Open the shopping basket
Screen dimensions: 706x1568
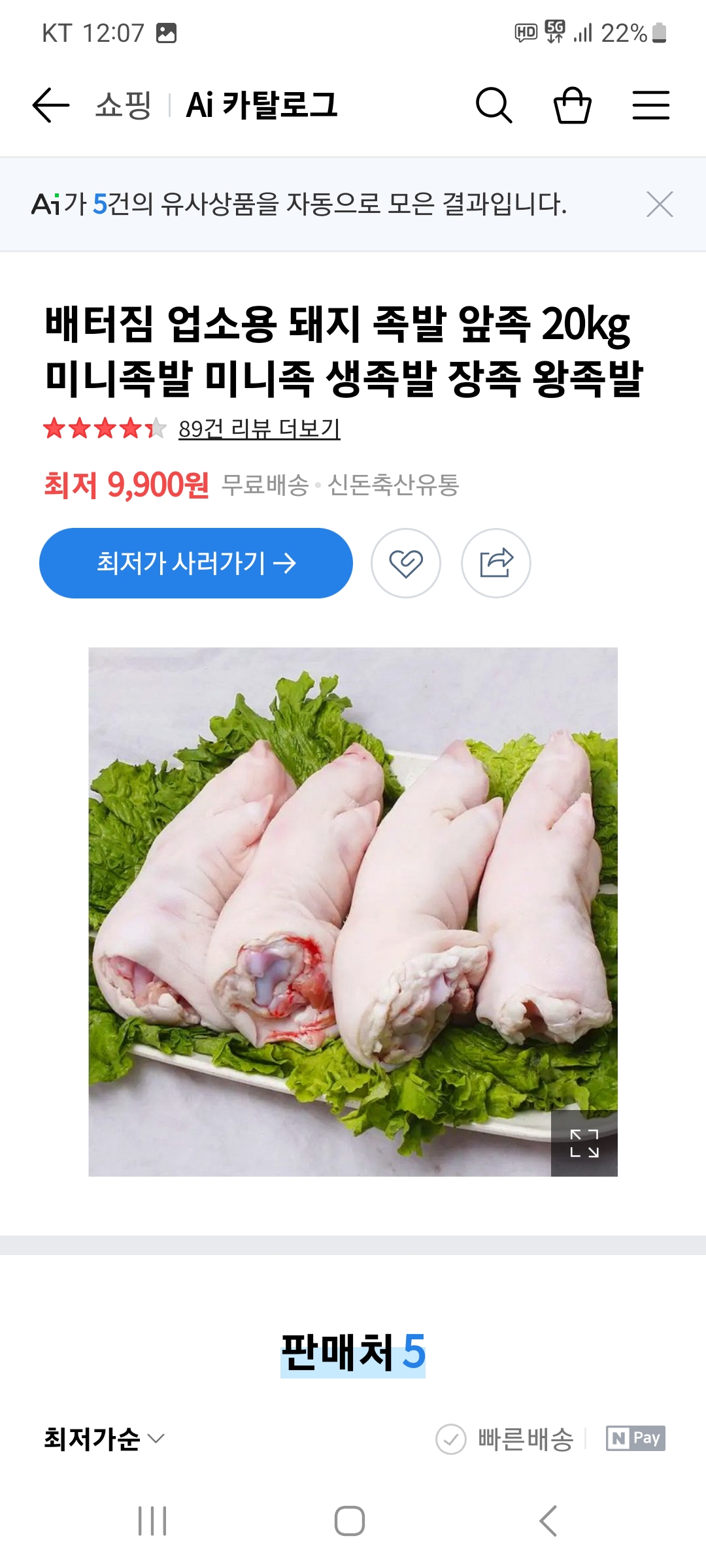tap(573, 105)
